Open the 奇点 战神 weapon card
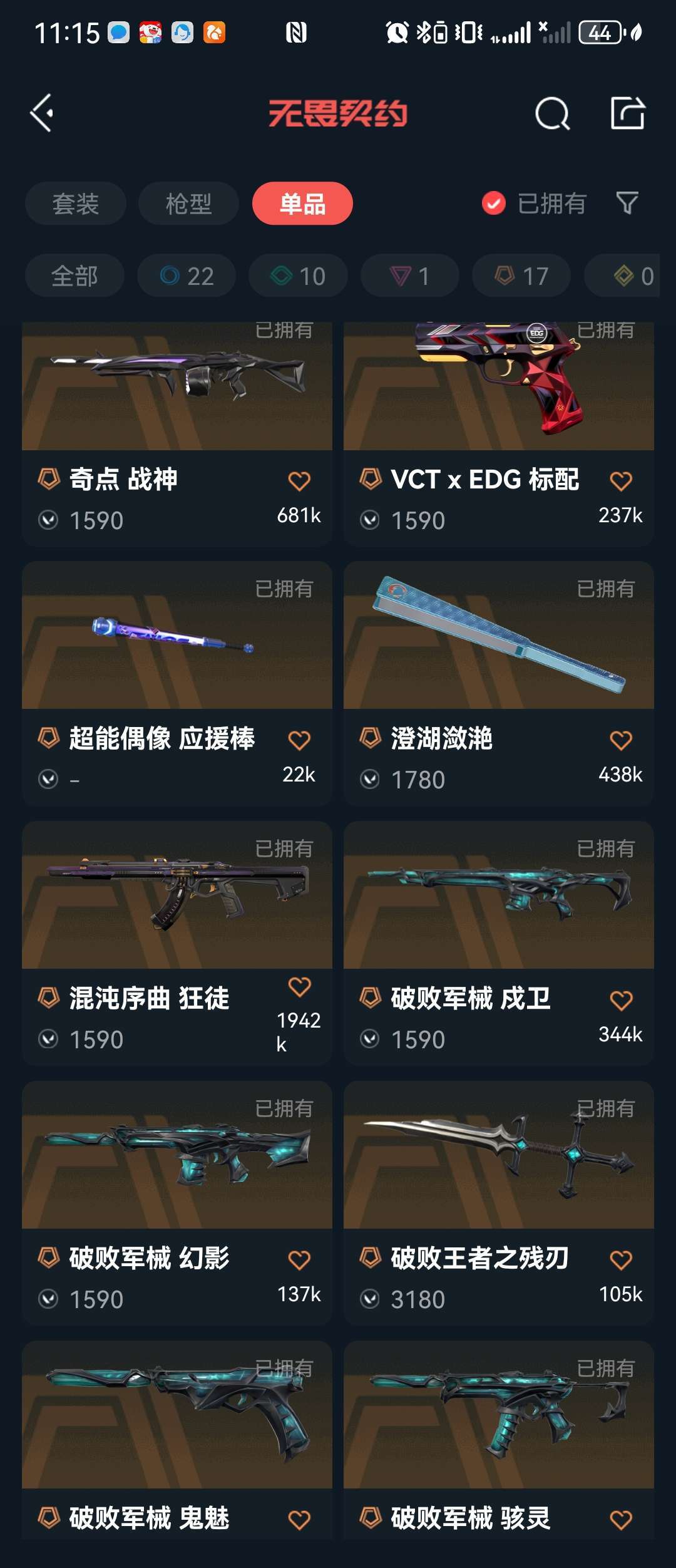This screenshot has width=676, height=1568. [177, 401]
